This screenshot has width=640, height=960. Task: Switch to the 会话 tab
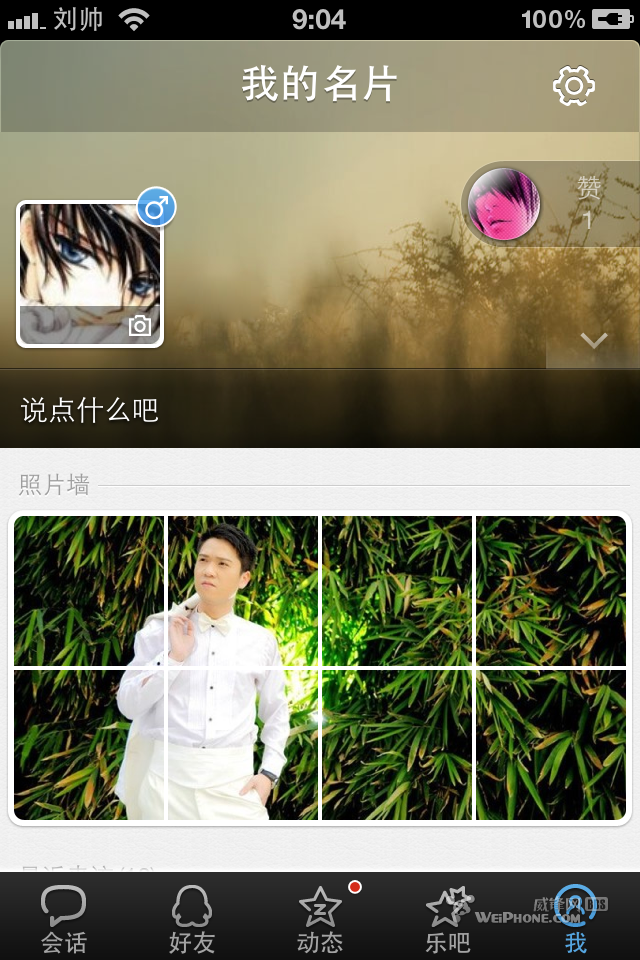click(x=64, y=917)
